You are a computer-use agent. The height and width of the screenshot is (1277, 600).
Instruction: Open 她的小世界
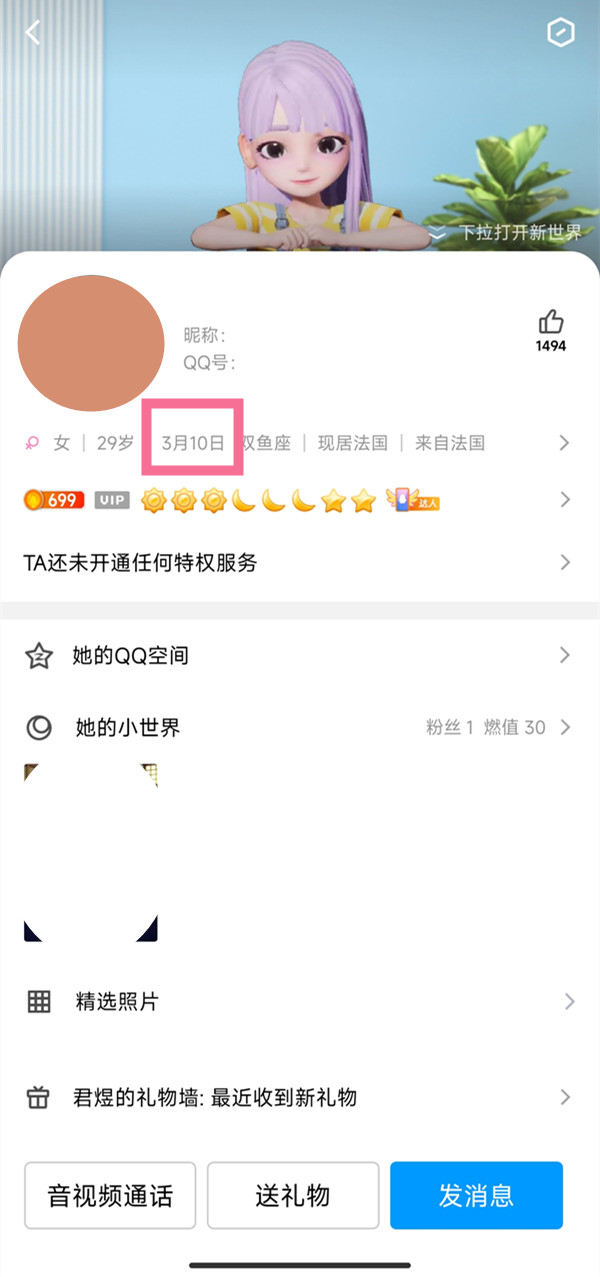(x=298, y=728)
